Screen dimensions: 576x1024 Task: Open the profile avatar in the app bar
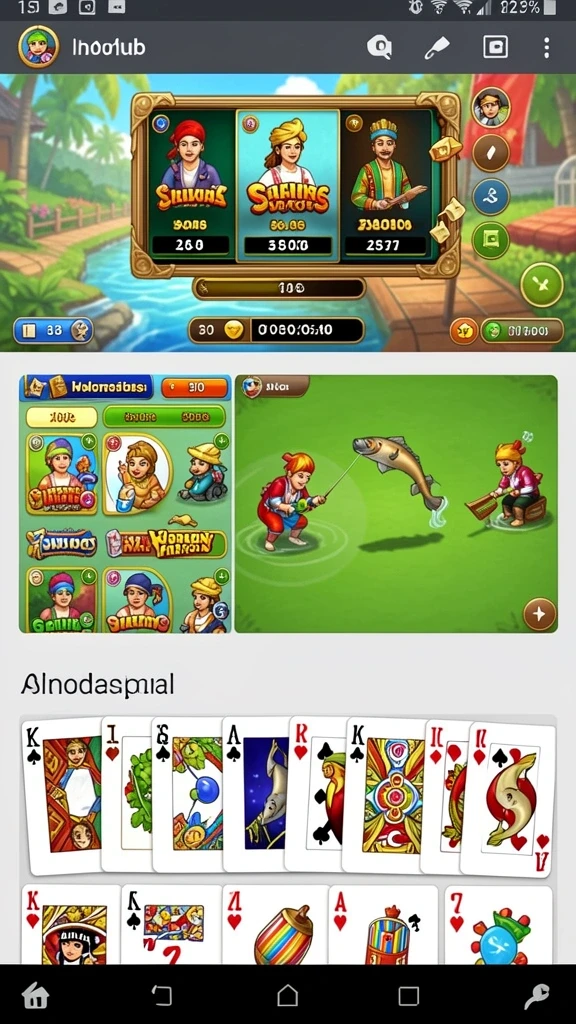(x=39, y=47)
